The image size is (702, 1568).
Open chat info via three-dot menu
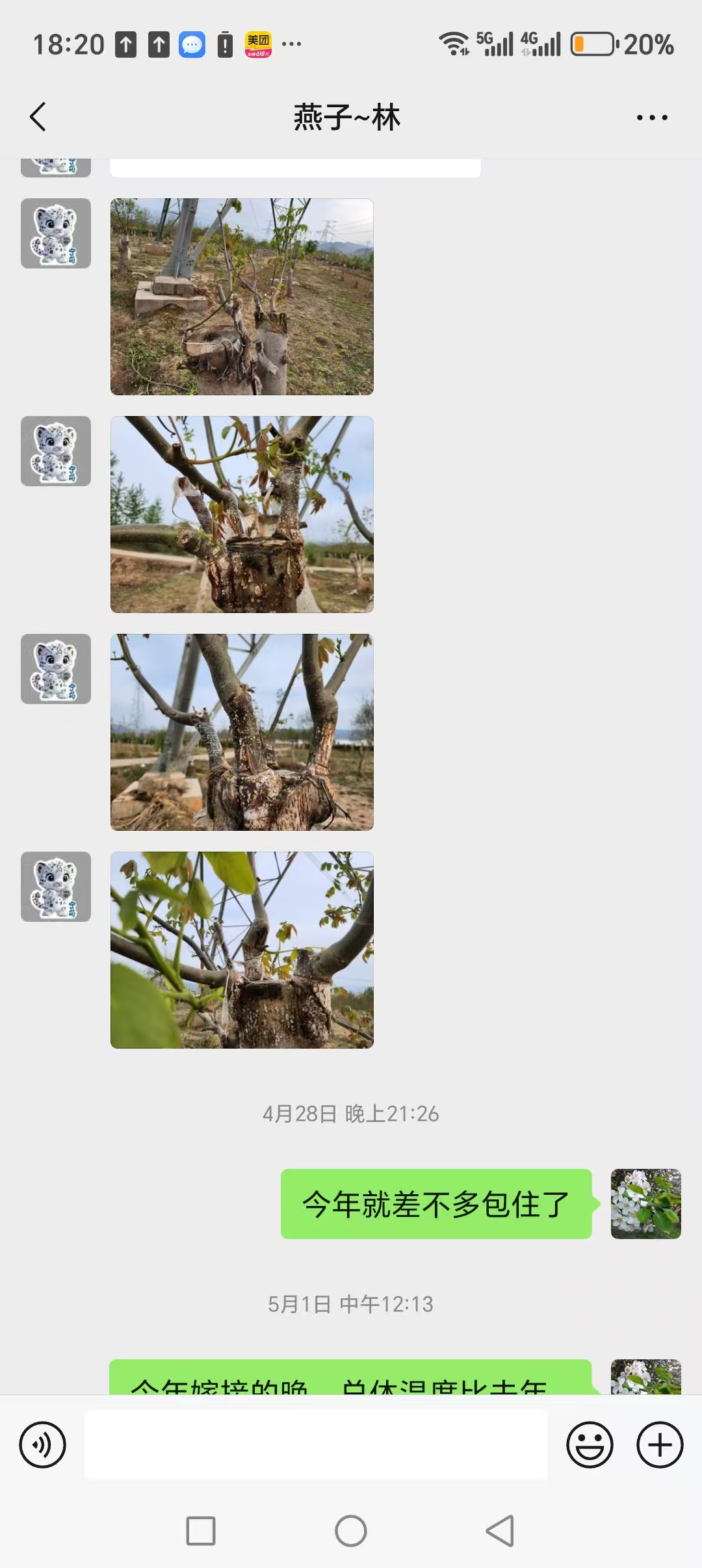[651, 118]
